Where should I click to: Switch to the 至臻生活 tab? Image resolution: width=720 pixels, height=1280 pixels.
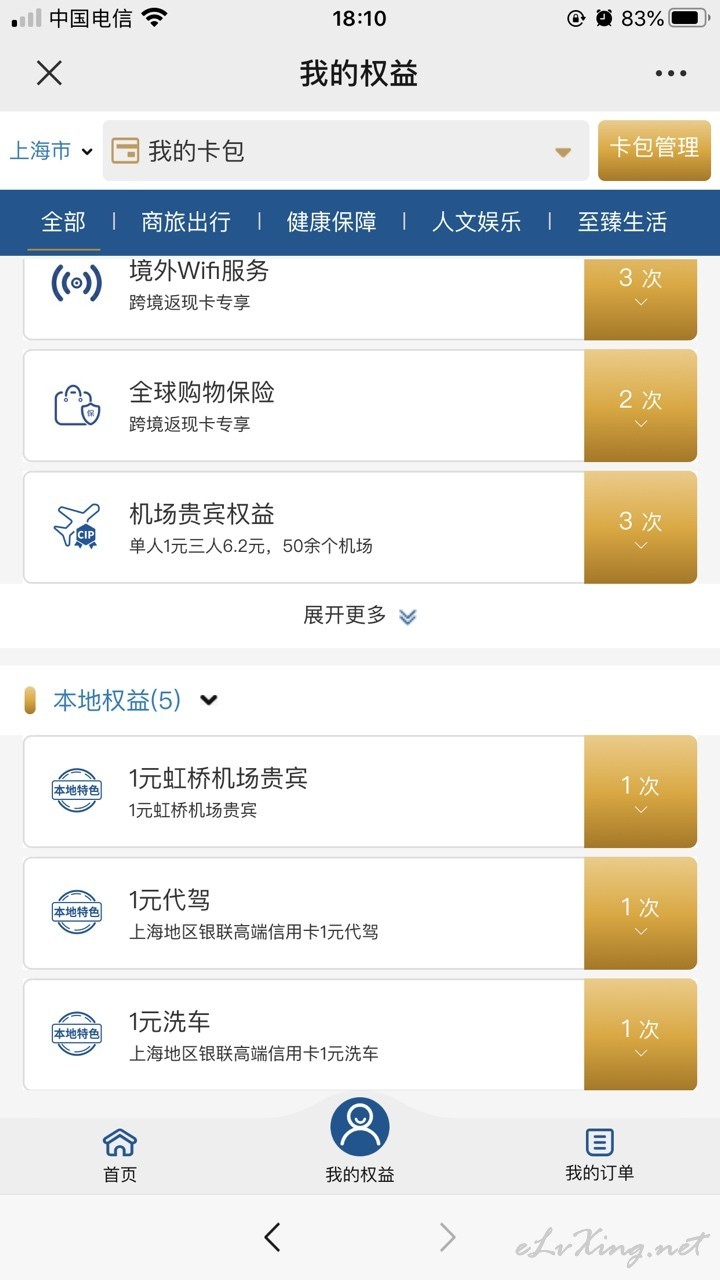point(622,222)
